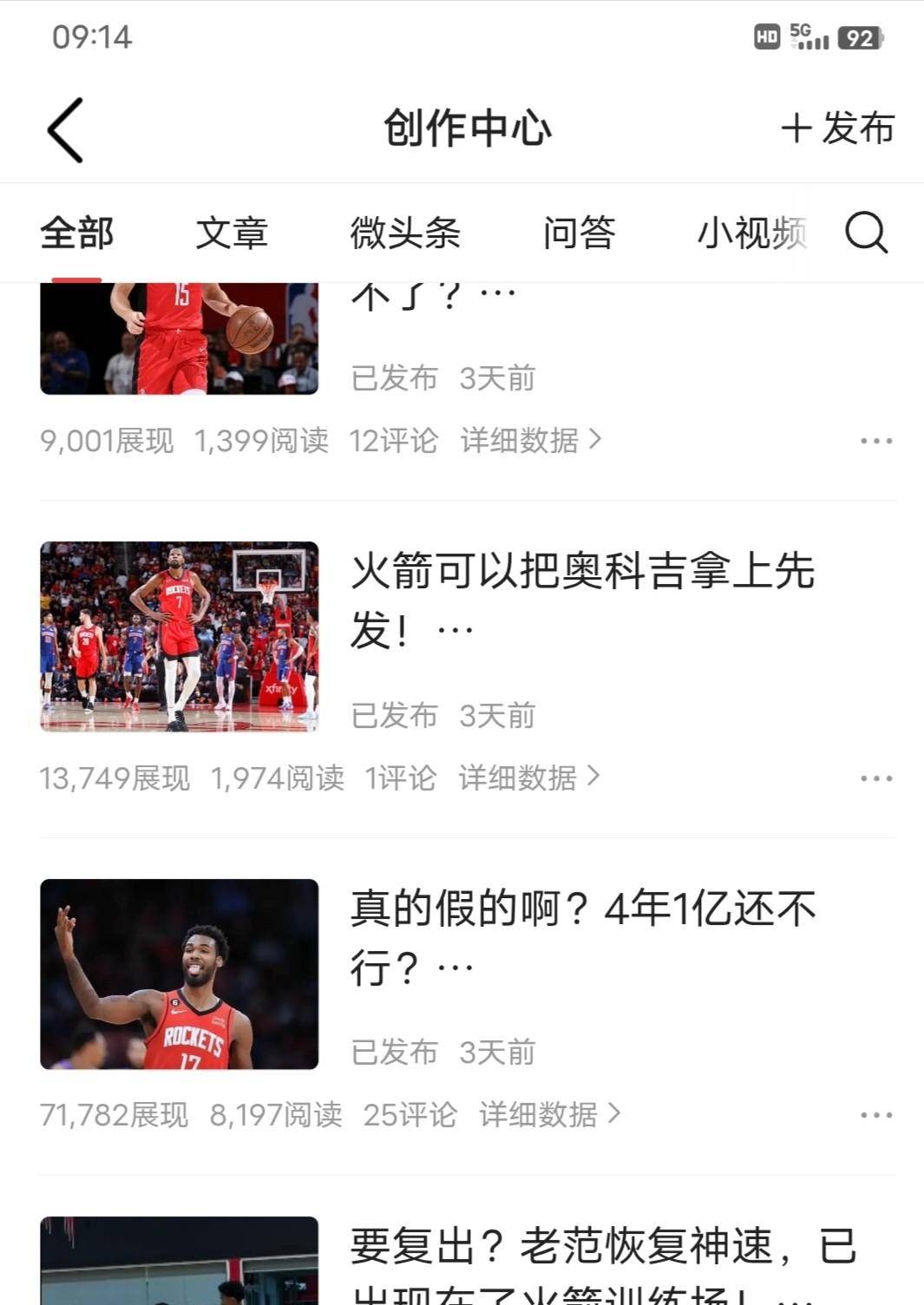Tap the HD icon in the status bar
This screenshot has height=1305, width=924.
coord(767,37)
